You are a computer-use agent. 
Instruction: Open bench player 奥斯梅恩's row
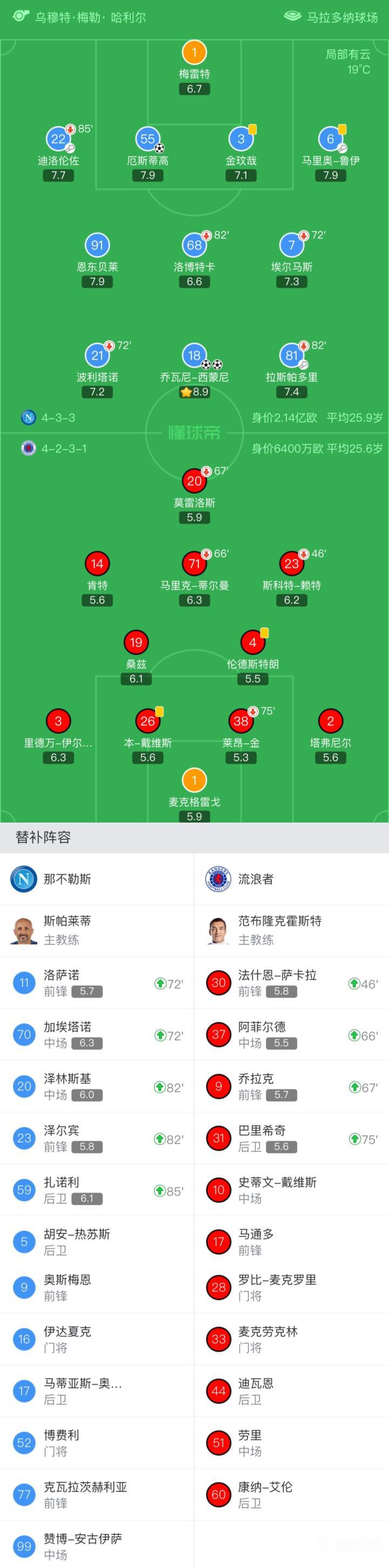[x=97, y=1287]
